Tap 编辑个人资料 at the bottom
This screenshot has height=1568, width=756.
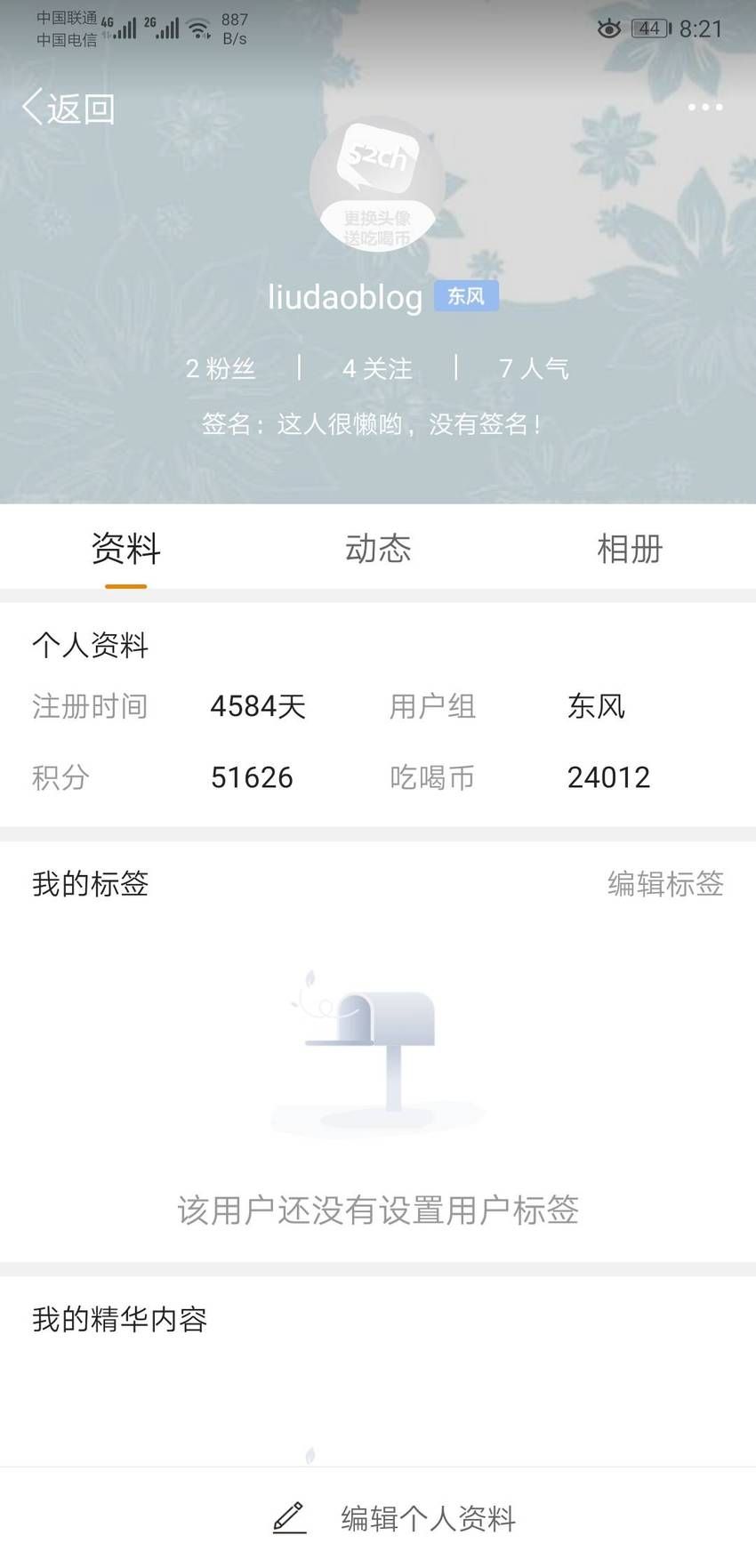394,1518
